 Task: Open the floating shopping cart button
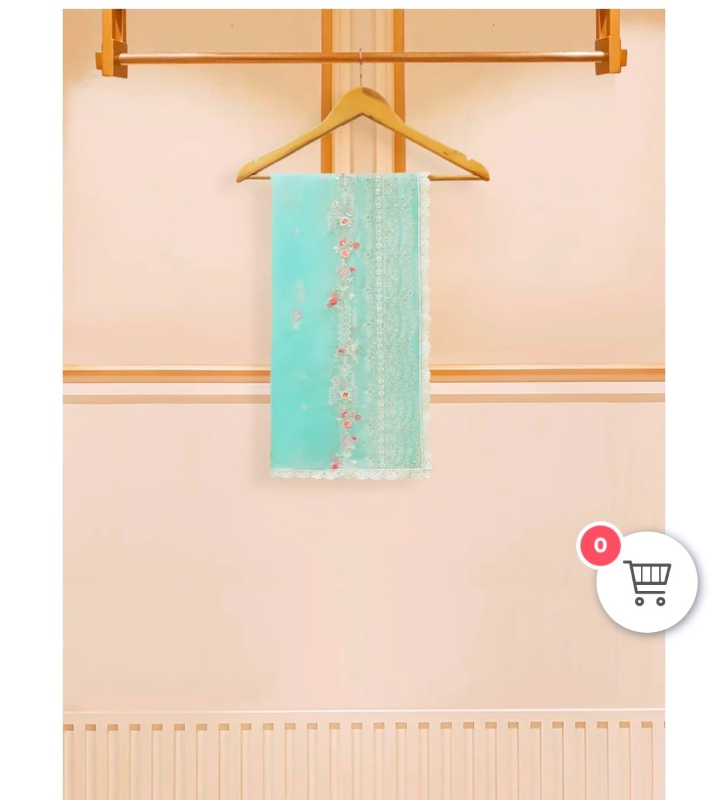point(647,582)
